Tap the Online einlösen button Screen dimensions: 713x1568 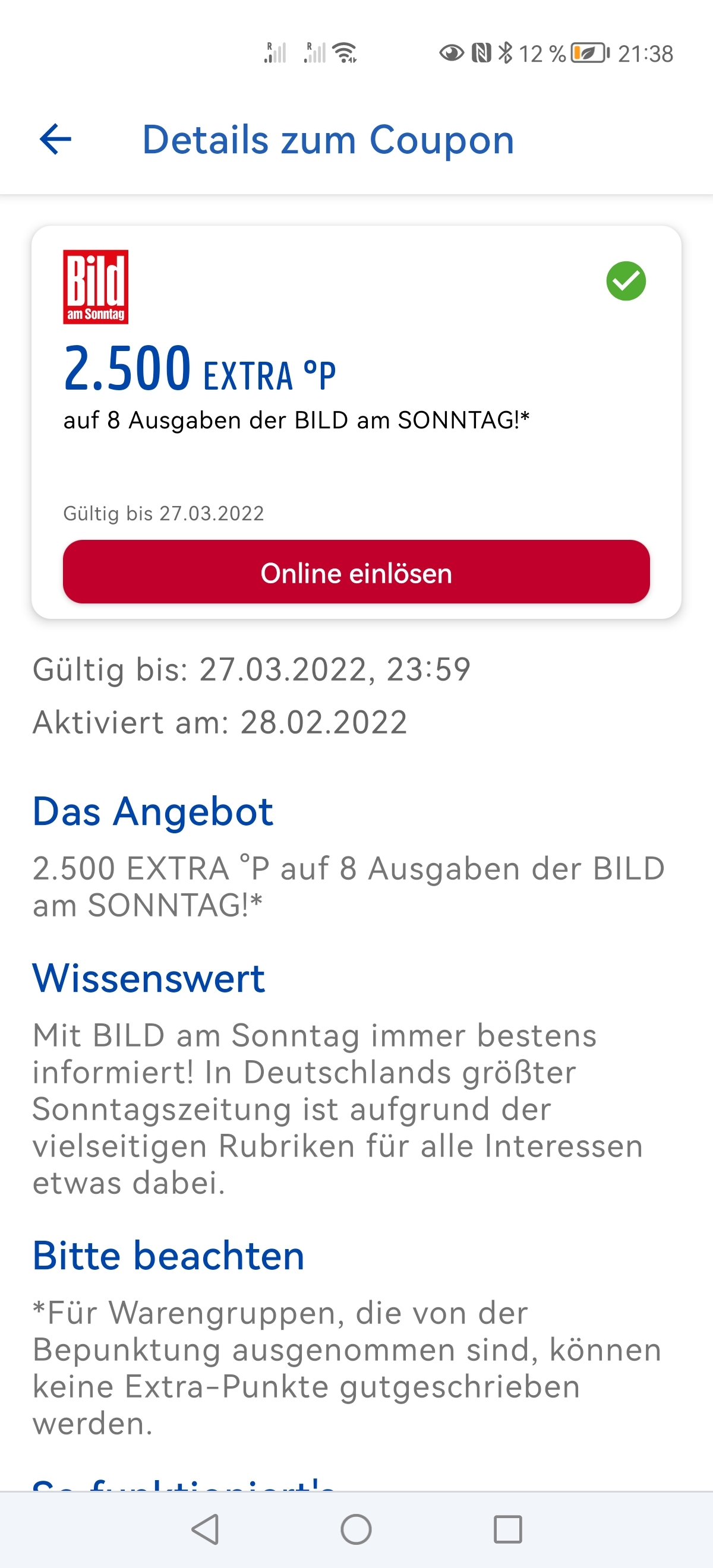point(356,571)
